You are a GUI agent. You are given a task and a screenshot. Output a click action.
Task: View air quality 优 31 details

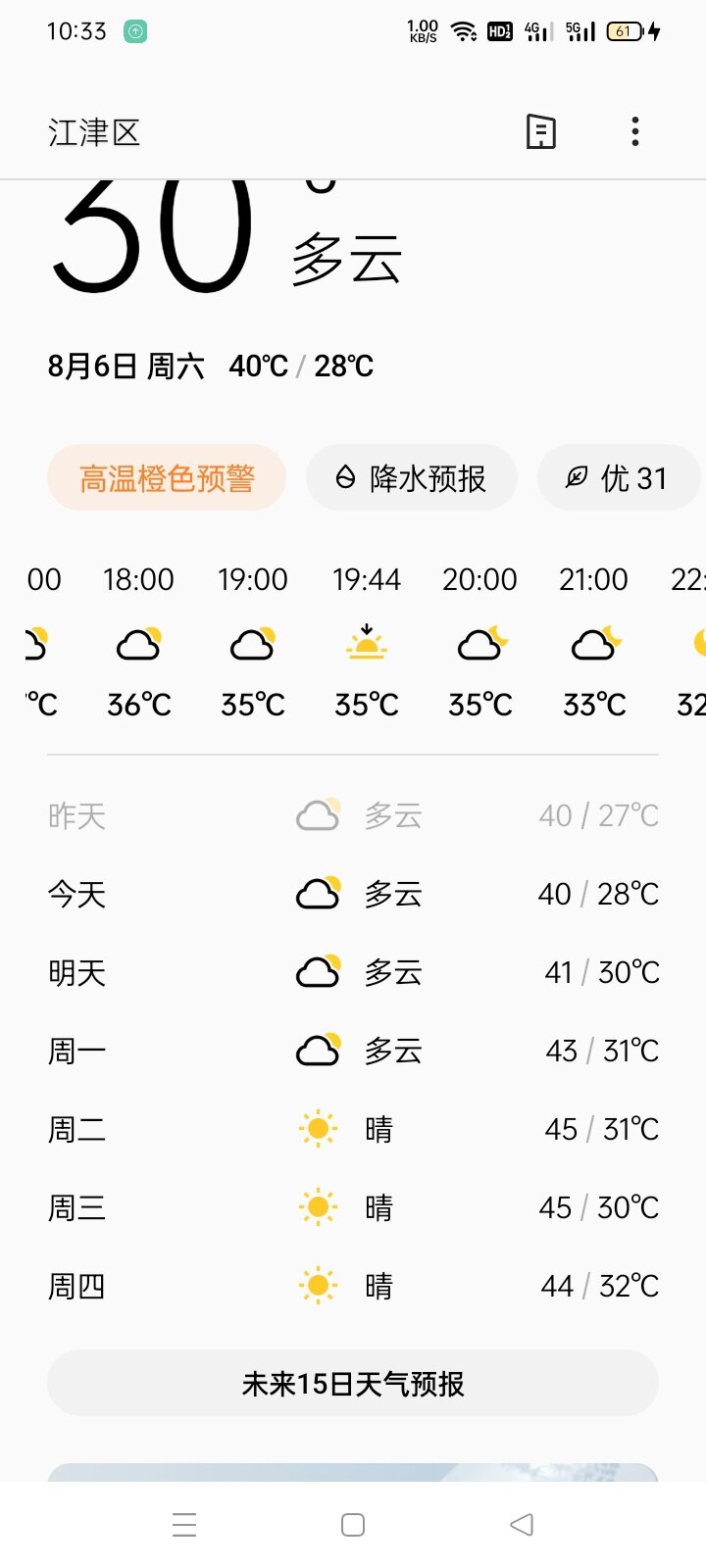pos(619,477)
